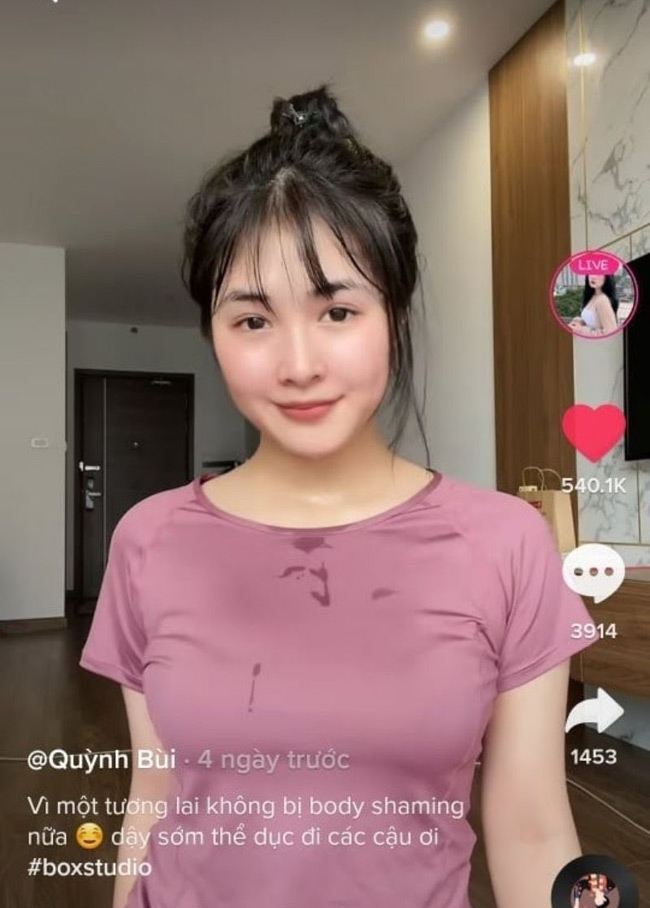
Task: Open the comments bubble
Action: [593, 573]
